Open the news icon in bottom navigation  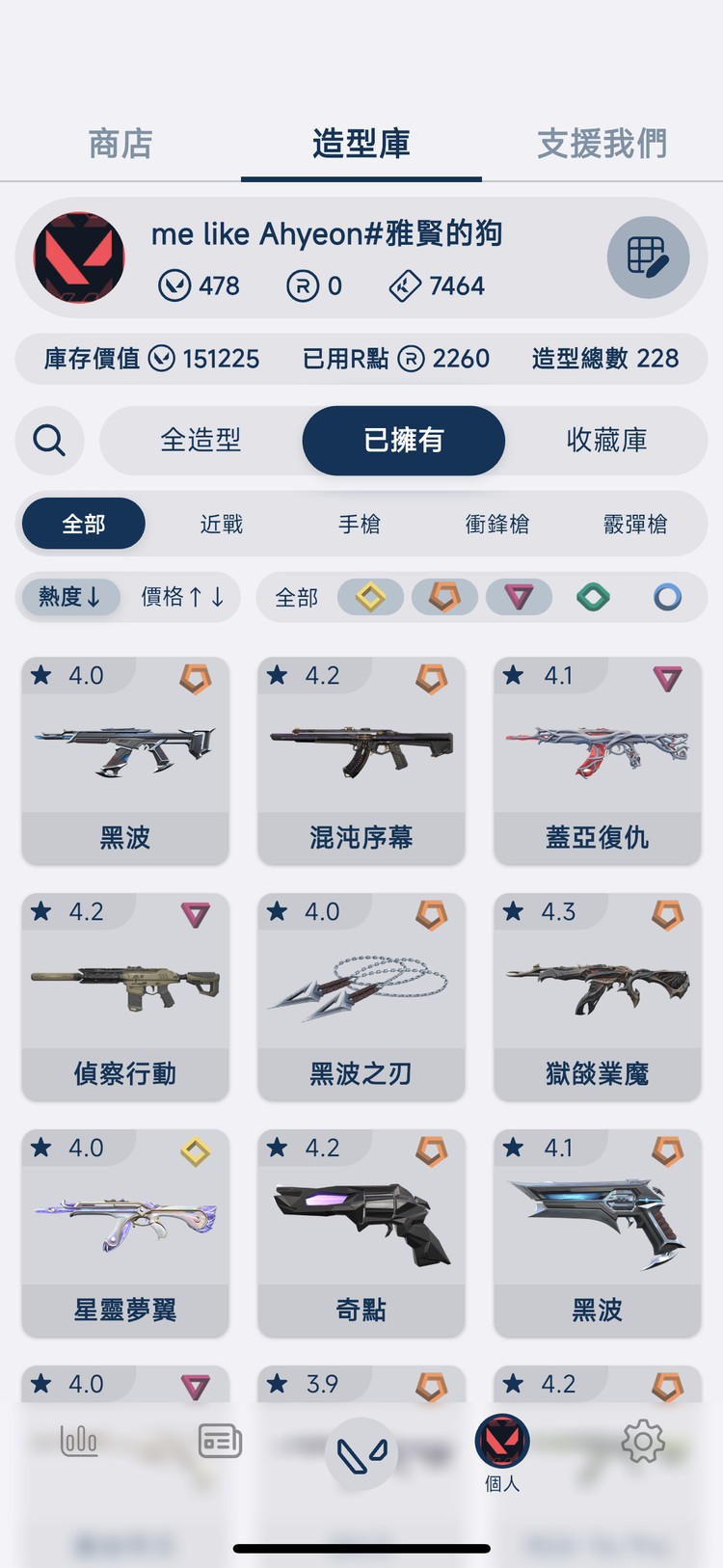click(219, 1441)
